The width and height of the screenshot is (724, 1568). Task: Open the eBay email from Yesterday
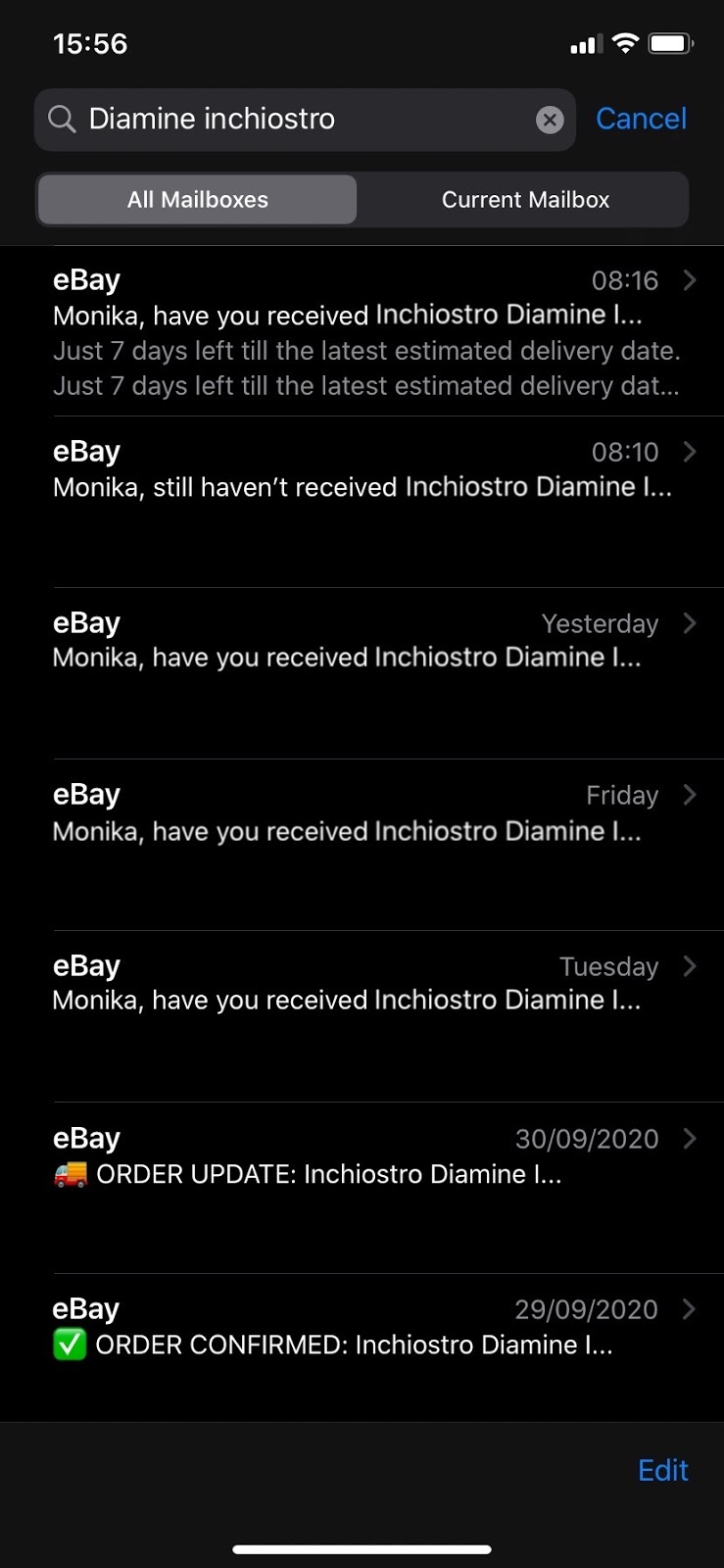point(362,673)
